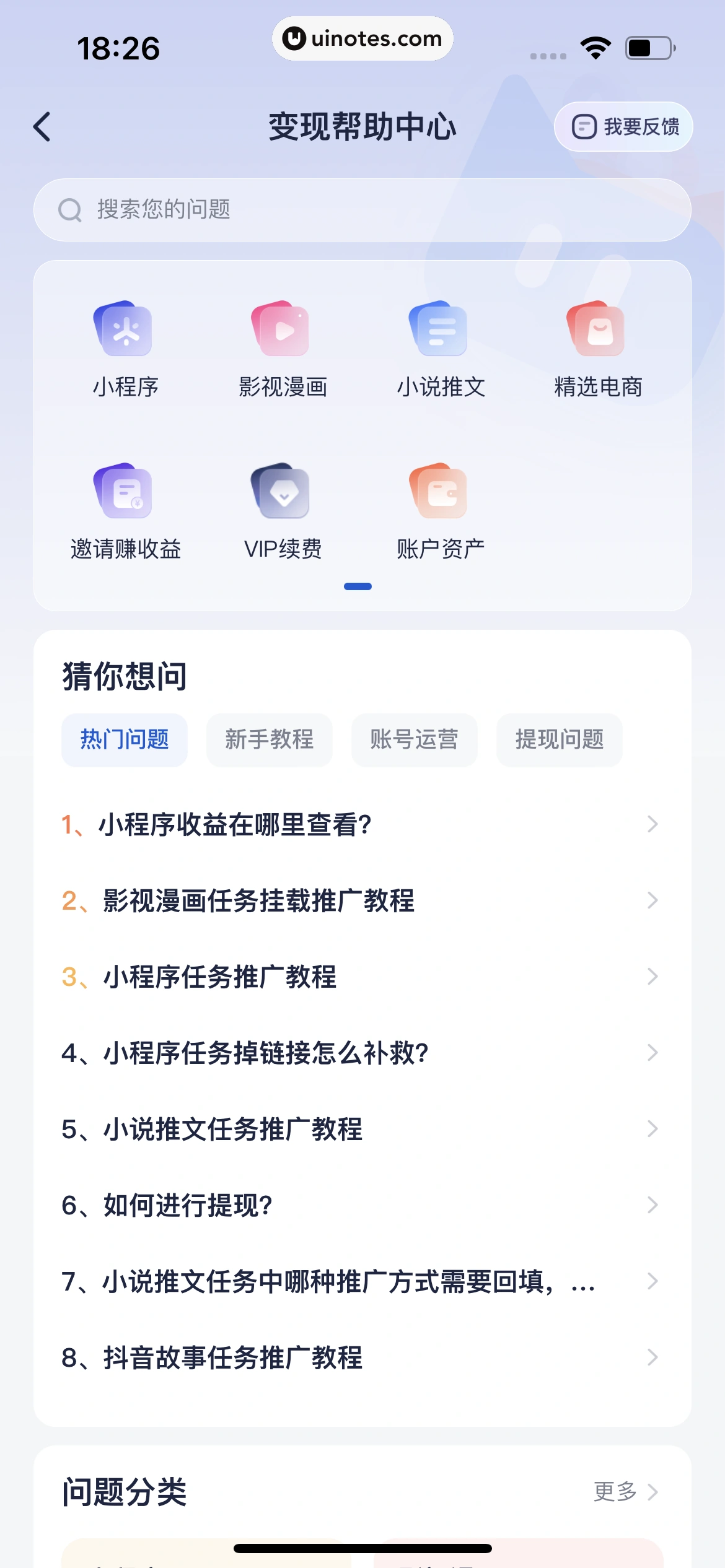Open 影视漫画任务挂载推广教程 question
Screen dimensions: 725x1568
pyautogui.click(x=362, y=900)
